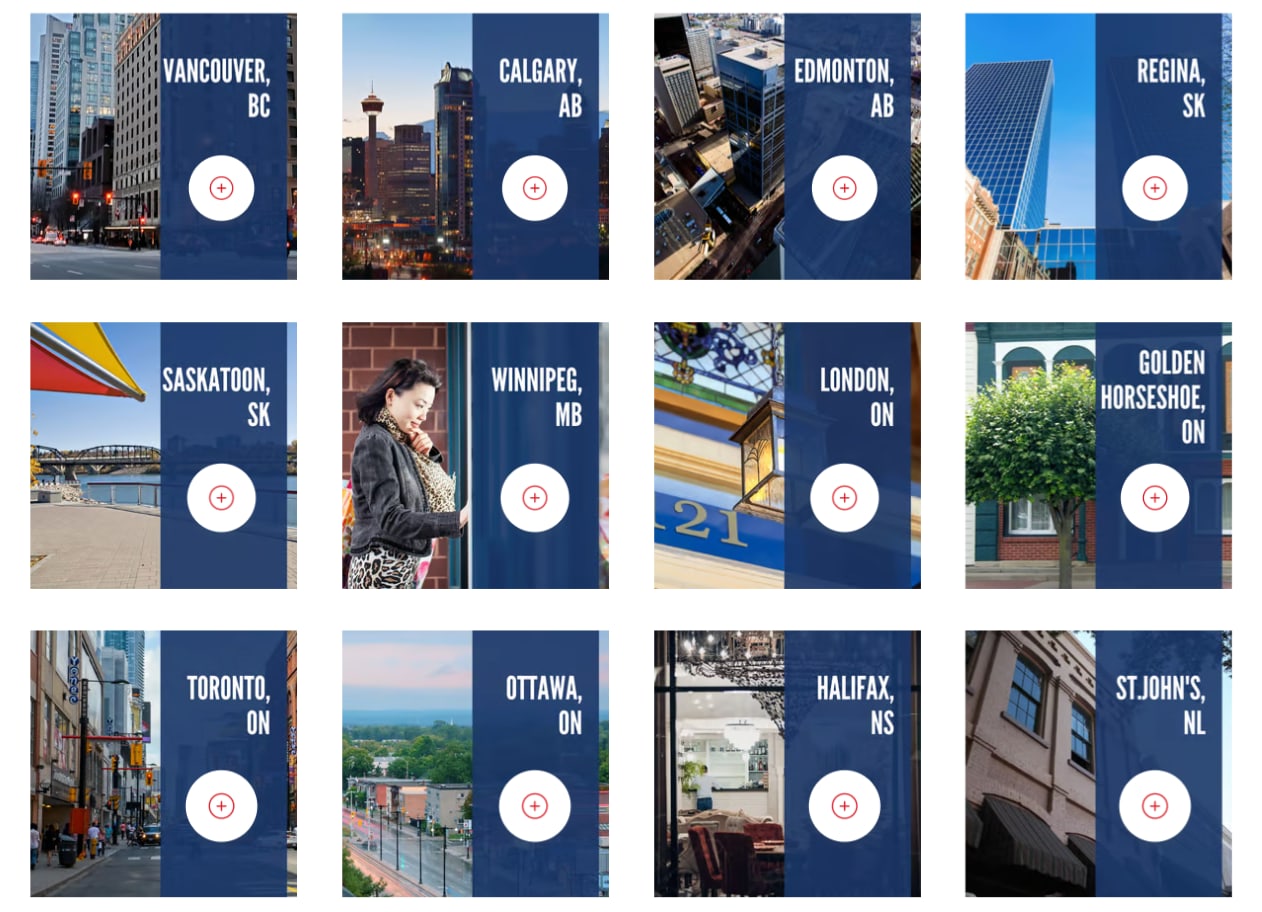Screen dimensions: 1262x912
Task: Expand Winnipeg, MB with the plus icon
Action: pos(534,497)
